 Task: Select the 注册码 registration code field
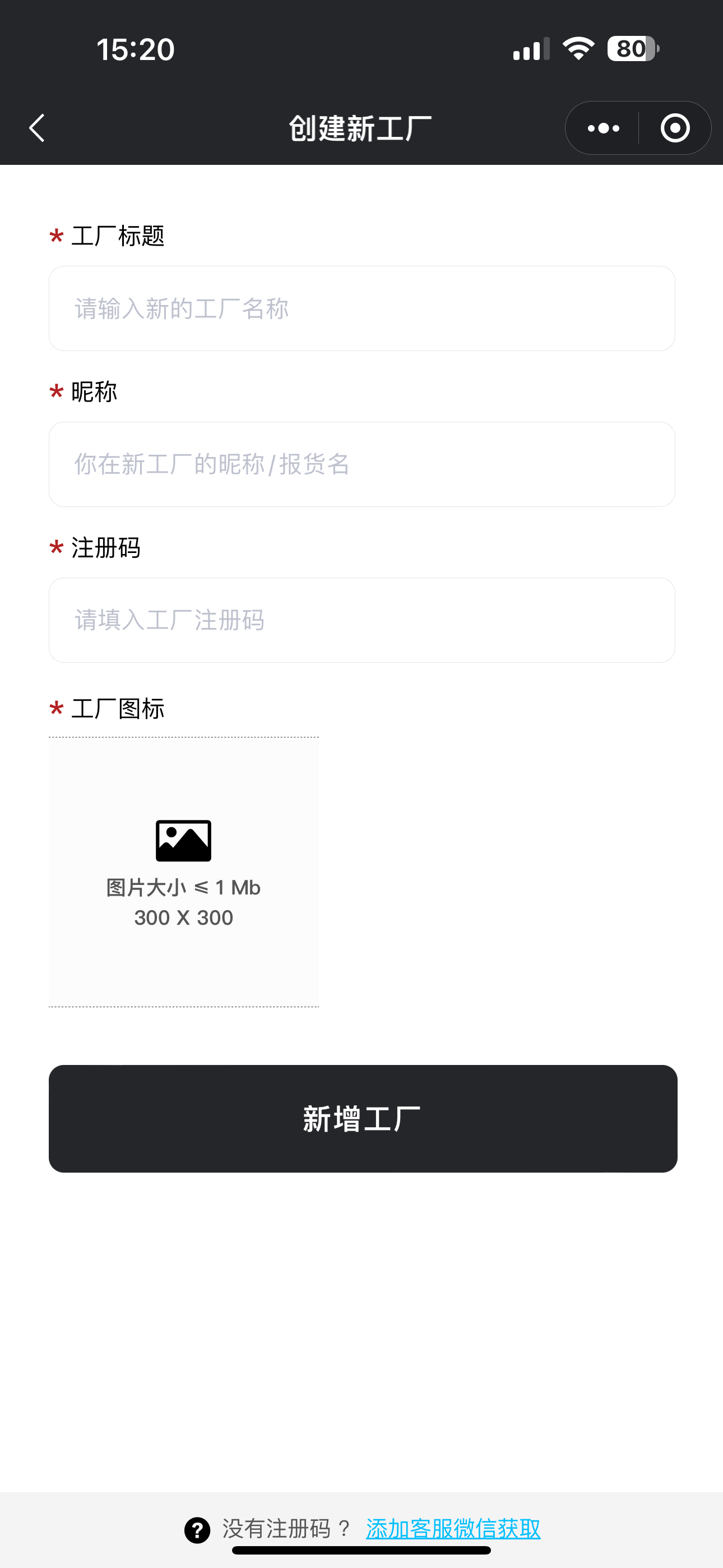pos(361,620)
